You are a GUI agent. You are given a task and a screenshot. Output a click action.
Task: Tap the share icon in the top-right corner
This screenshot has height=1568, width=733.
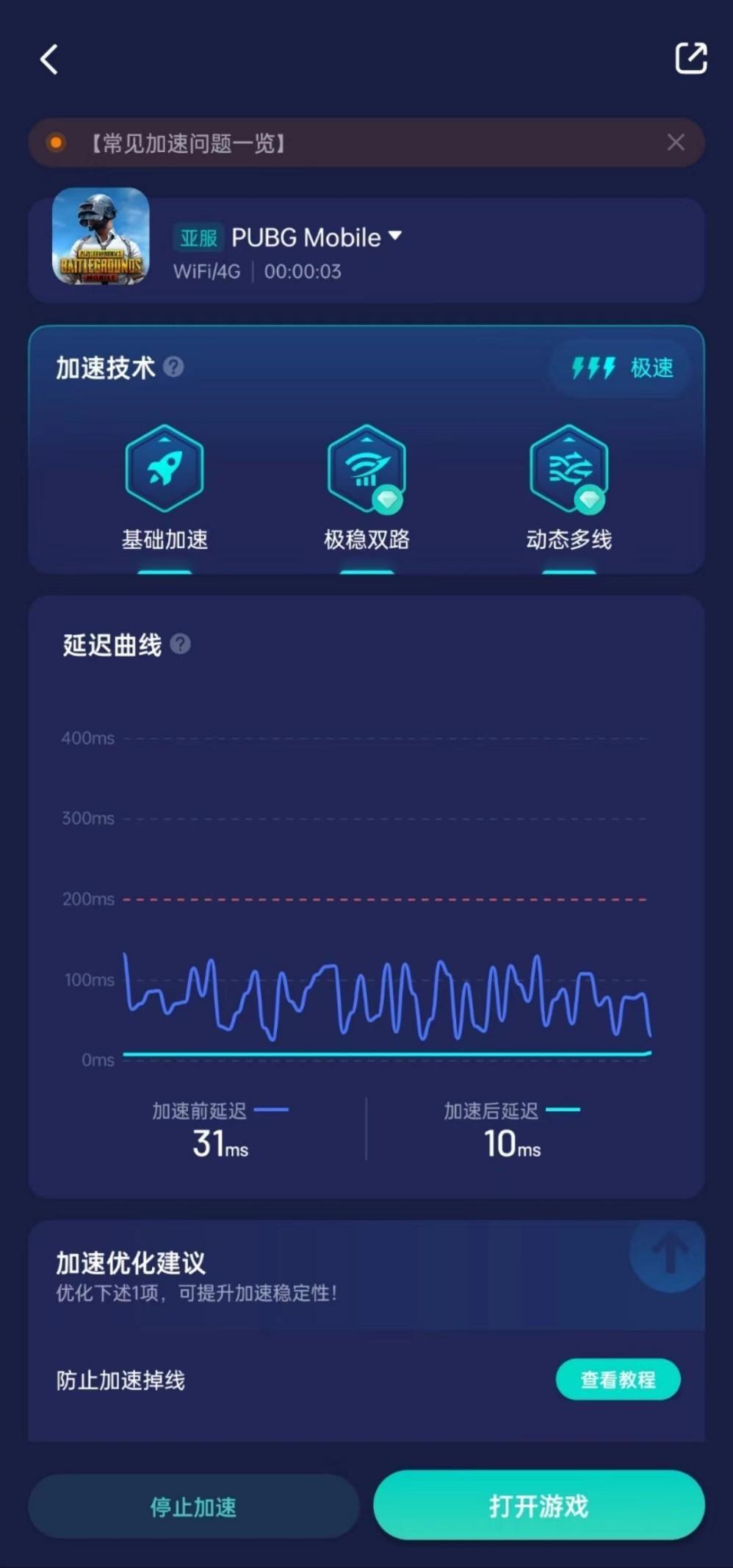[690, 58]
